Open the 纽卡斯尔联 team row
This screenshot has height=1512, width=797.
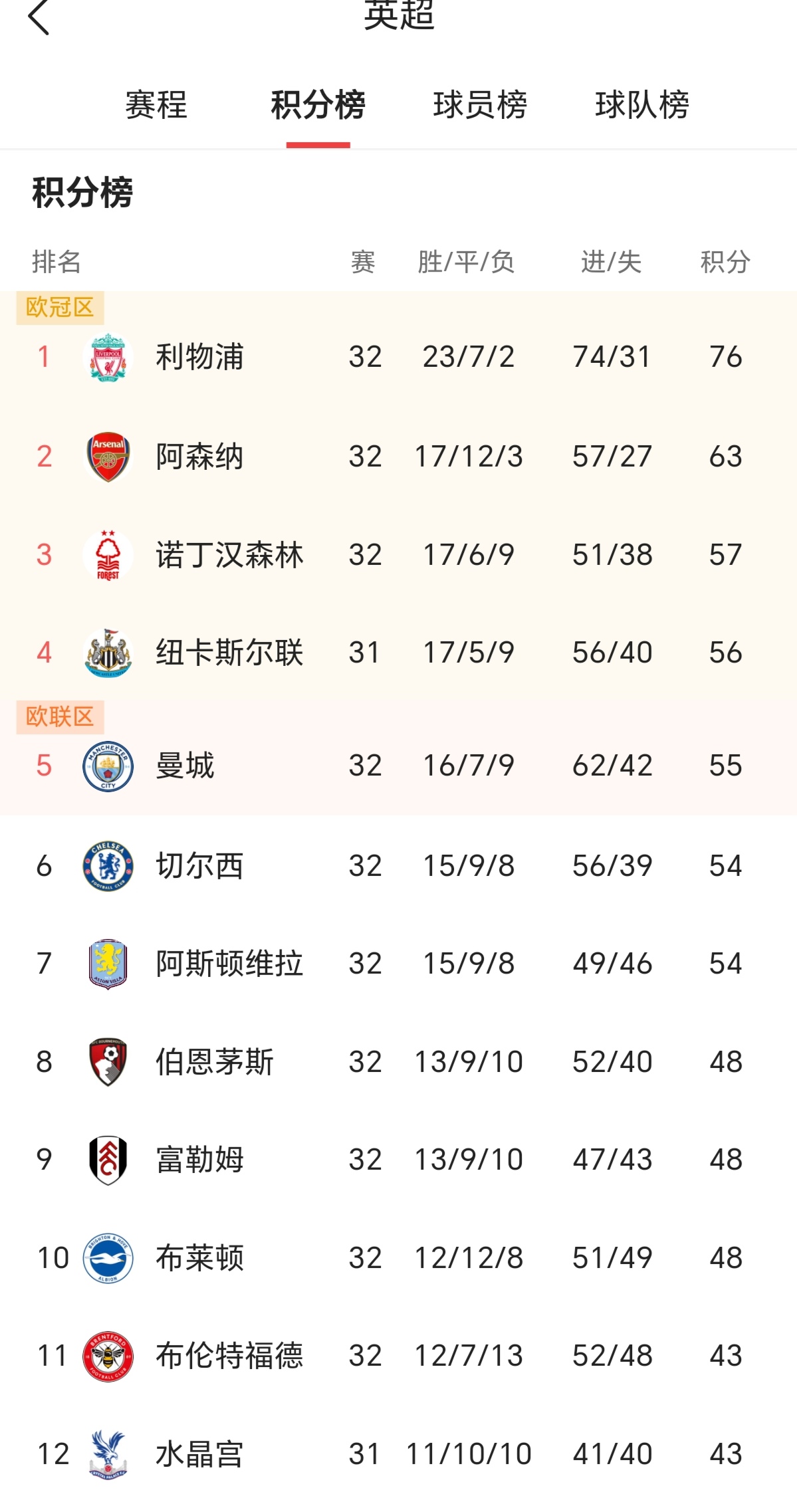coord(229,653)
